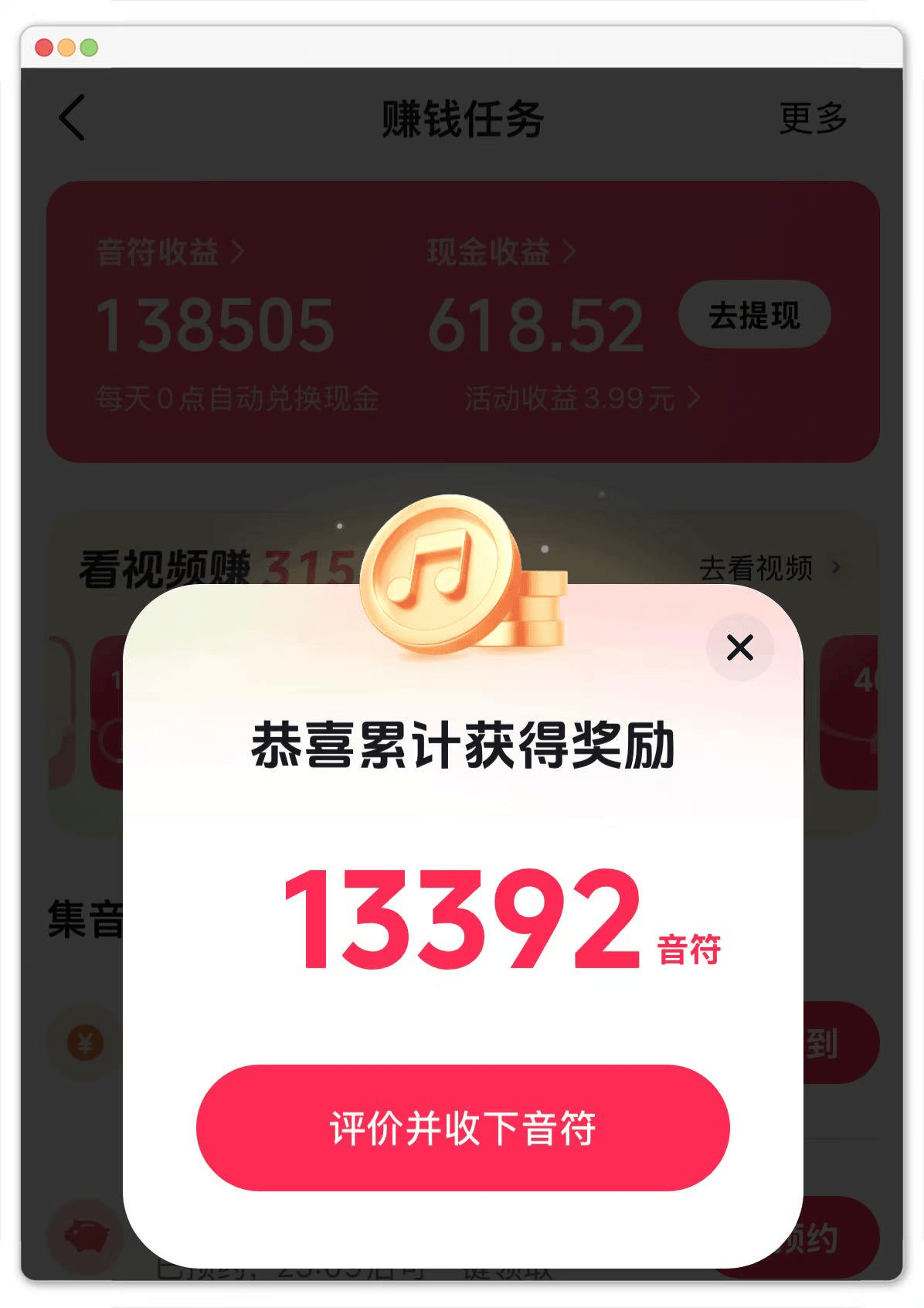Click the yellow minimize button

[65, 46]
